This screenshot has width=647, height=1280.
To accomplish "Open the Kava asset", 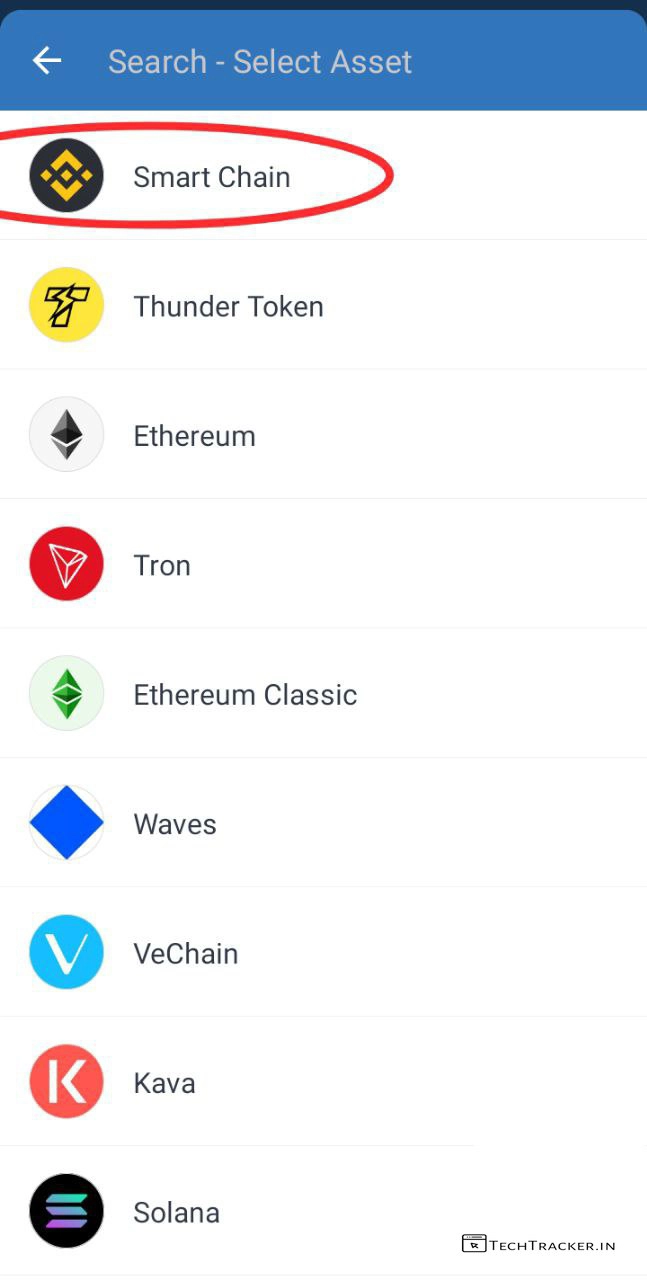I will point(164,1083).
